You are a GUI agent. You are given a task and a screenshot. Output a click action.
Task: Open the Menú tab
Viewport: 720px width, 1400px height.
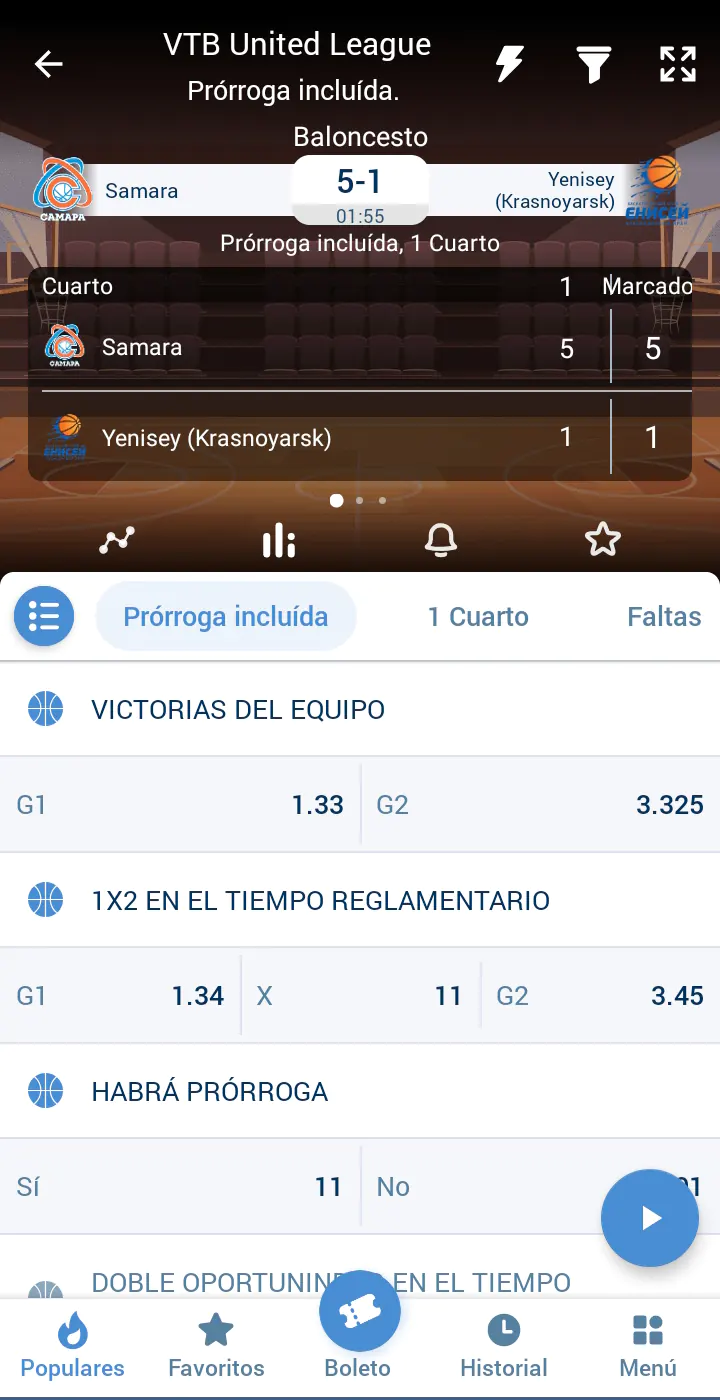coord(648,1345)
